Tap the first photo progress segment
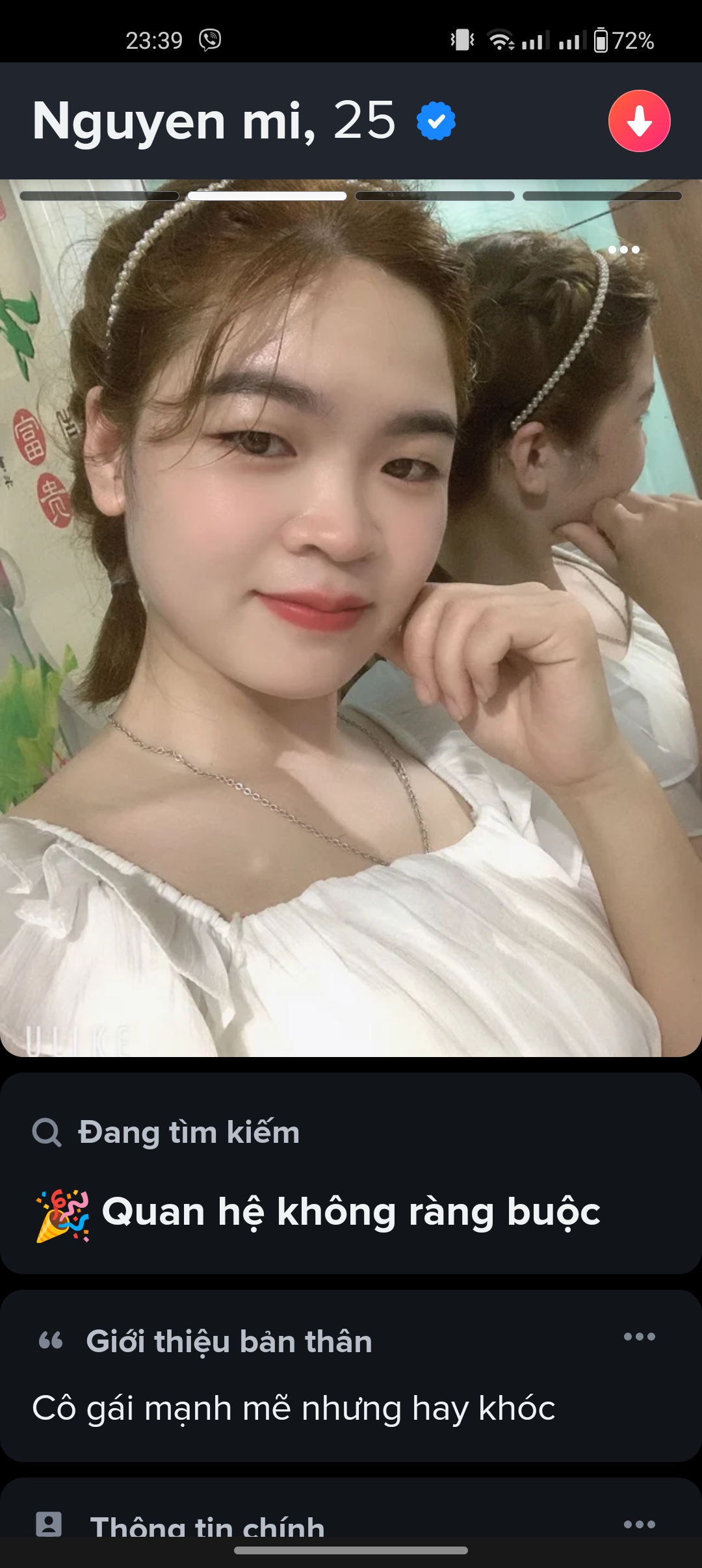 (101, 195)
